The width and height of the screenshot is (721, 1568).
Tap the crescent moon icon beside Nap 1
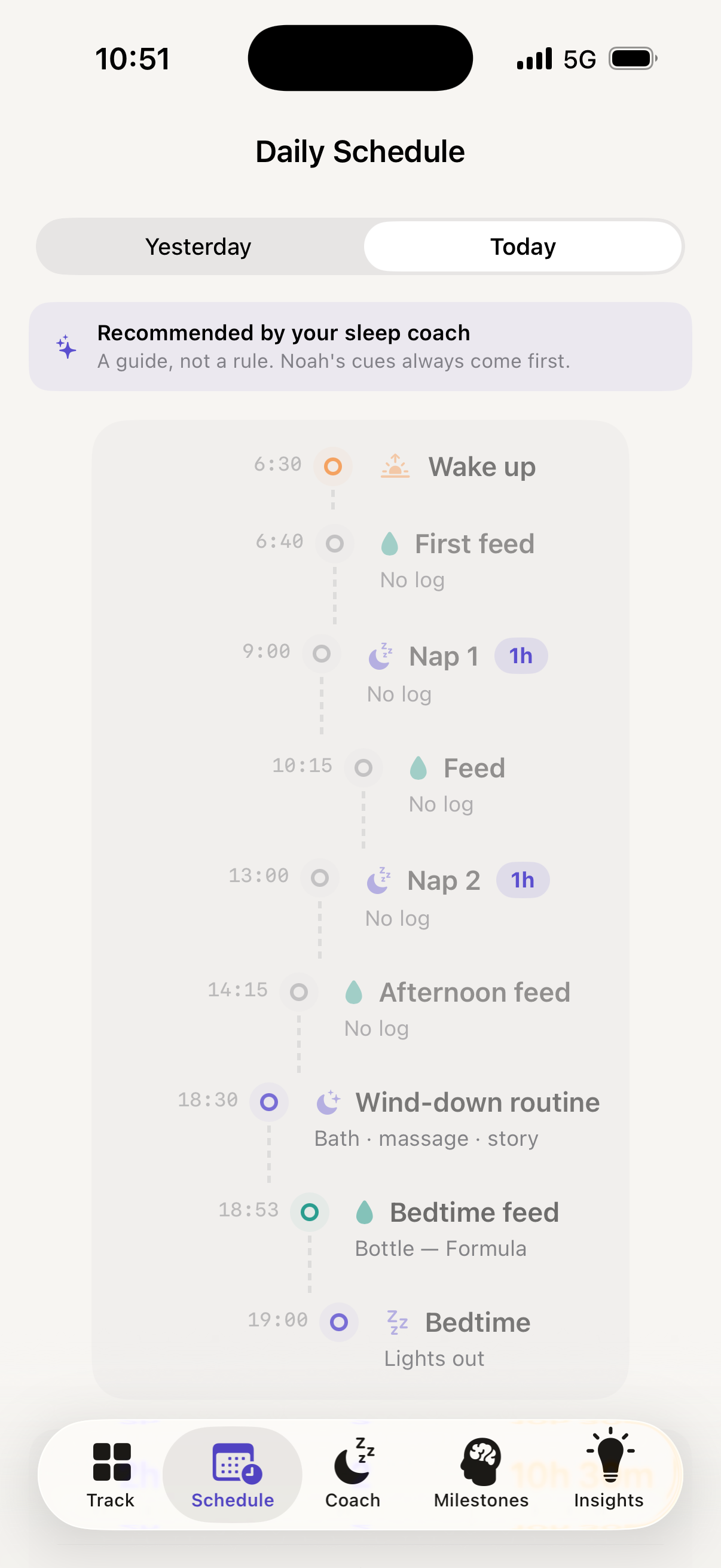[380, 656]
